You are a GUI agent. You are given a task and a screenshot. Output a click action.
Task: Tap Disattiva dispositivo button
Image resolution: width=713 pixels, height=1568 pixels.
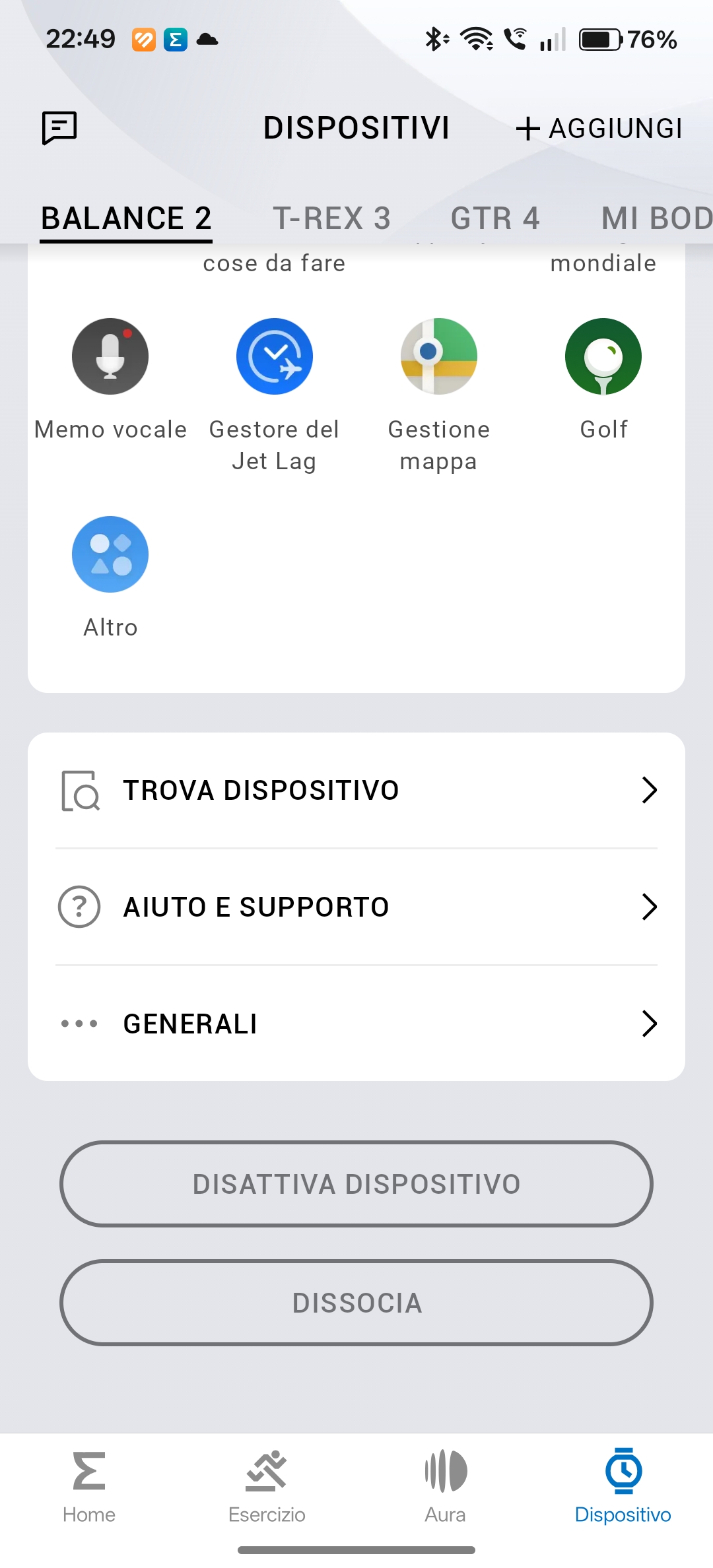(356, 1184)
